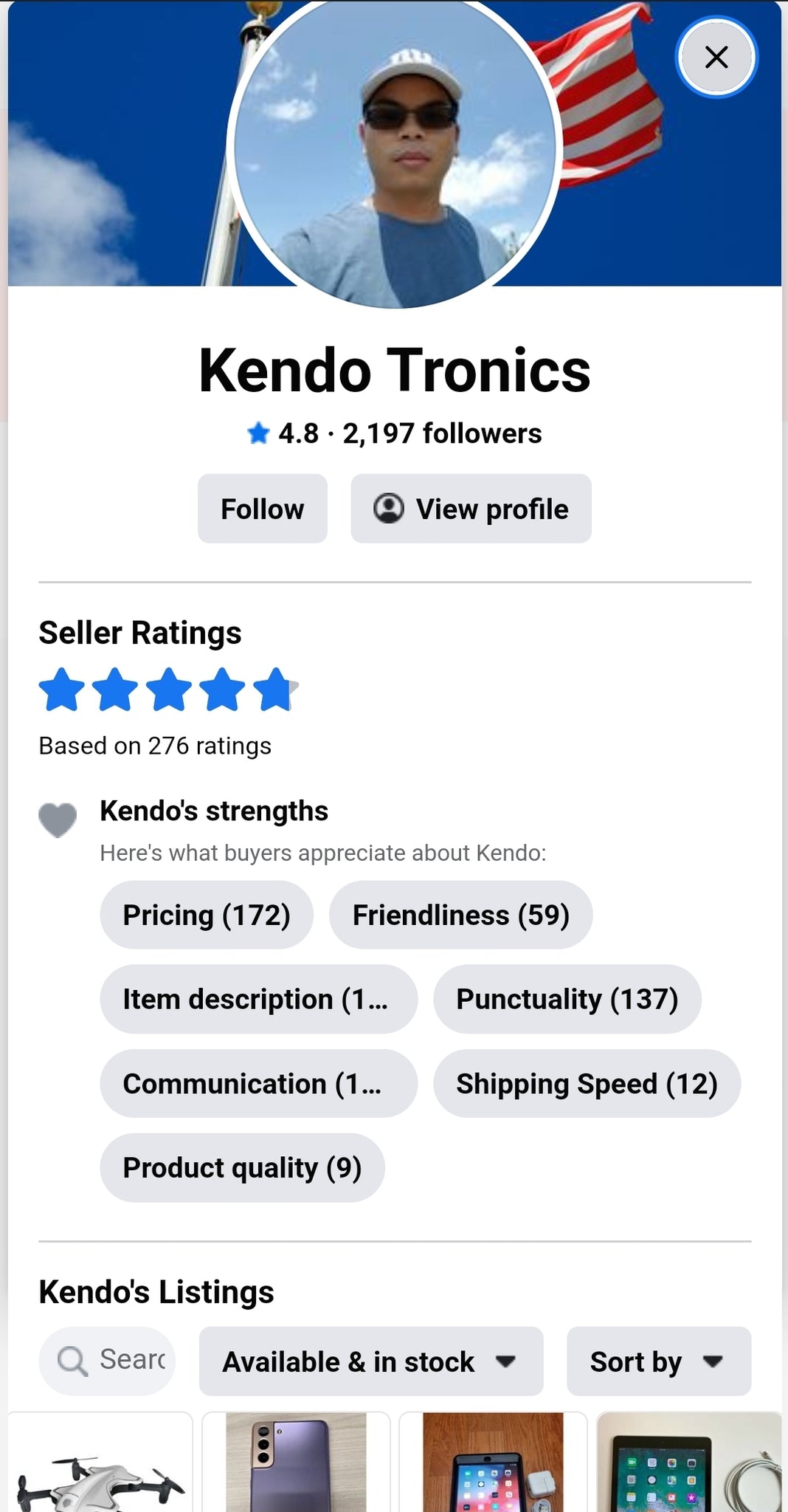Expand Available & in stock dropdown
788x1512 pixels.
[x=370, y=1361]
